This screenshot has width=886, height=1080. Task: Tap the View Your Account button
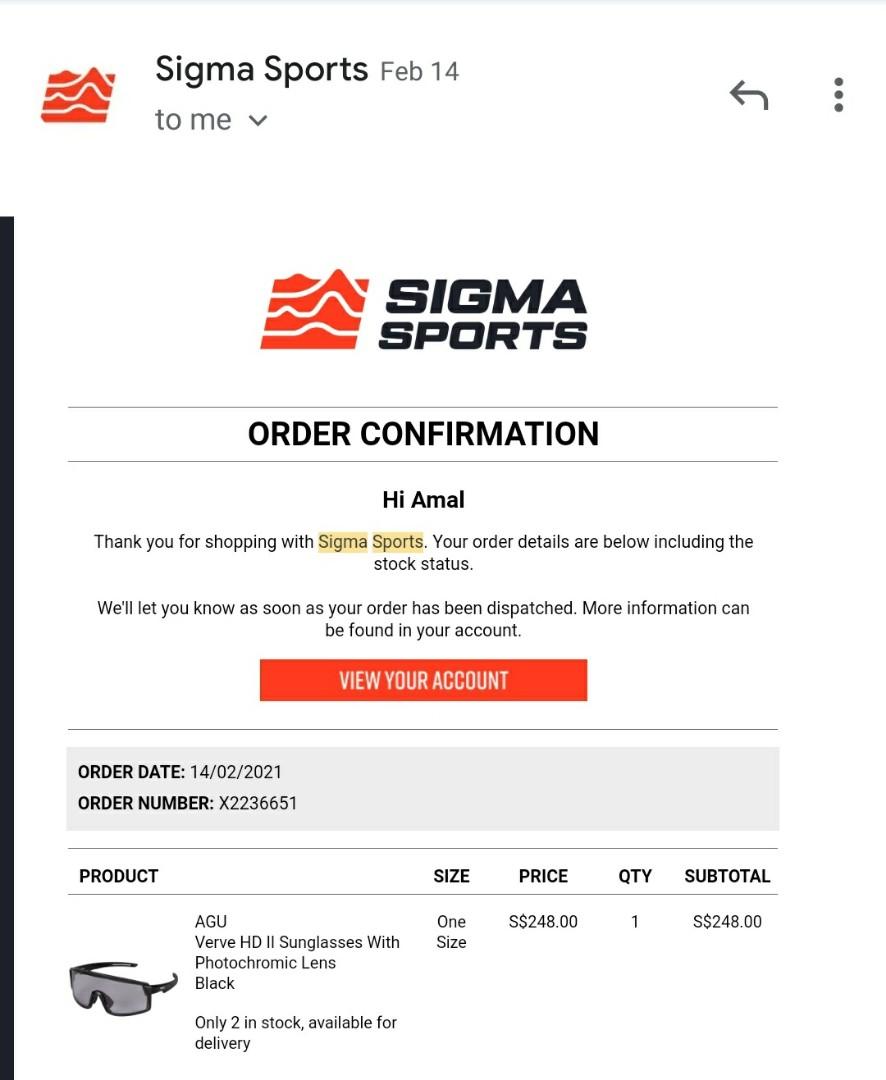click(x=423, y=680)
